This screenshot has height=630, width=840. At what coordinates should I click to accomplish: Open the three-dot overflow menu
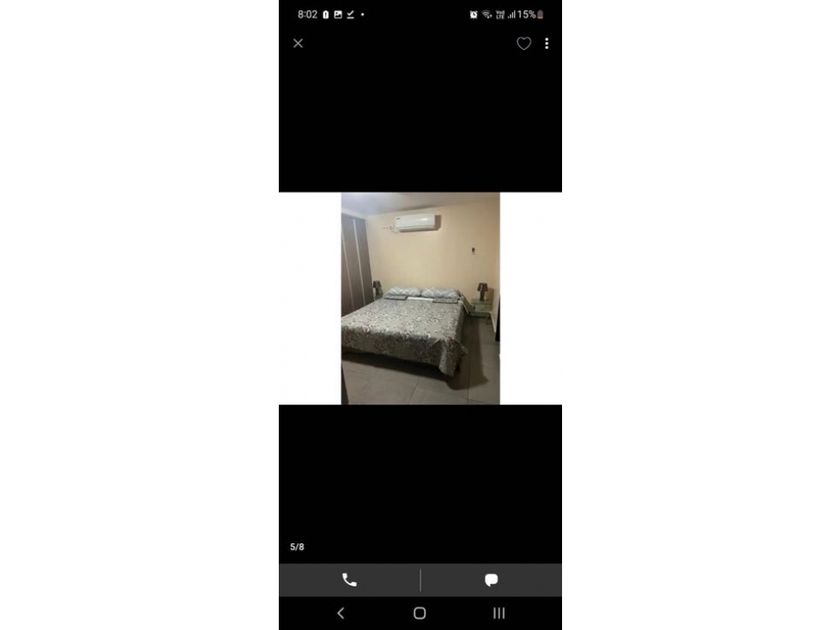point(546,43)
